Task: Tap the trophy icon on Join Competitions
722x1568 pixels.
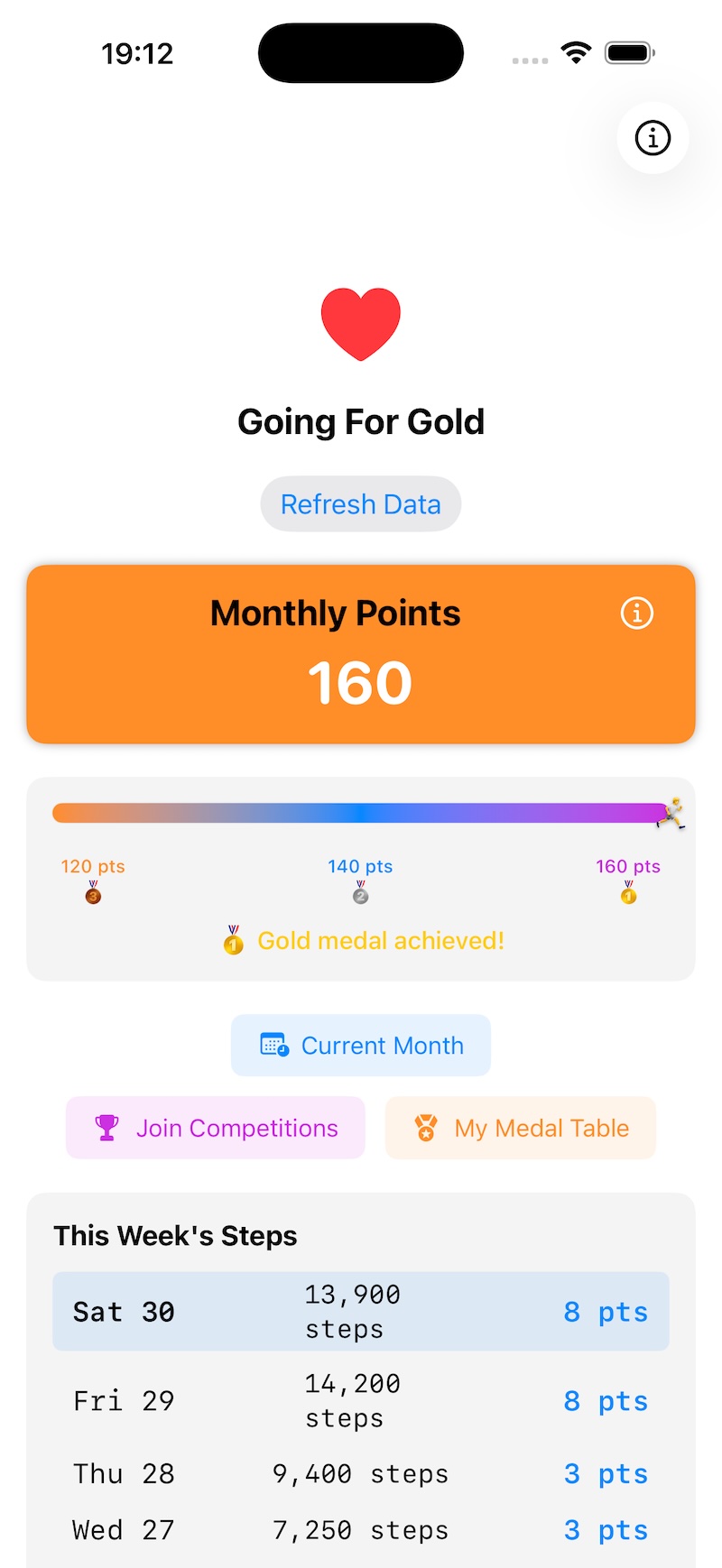Action: (x=106, y=1127)
